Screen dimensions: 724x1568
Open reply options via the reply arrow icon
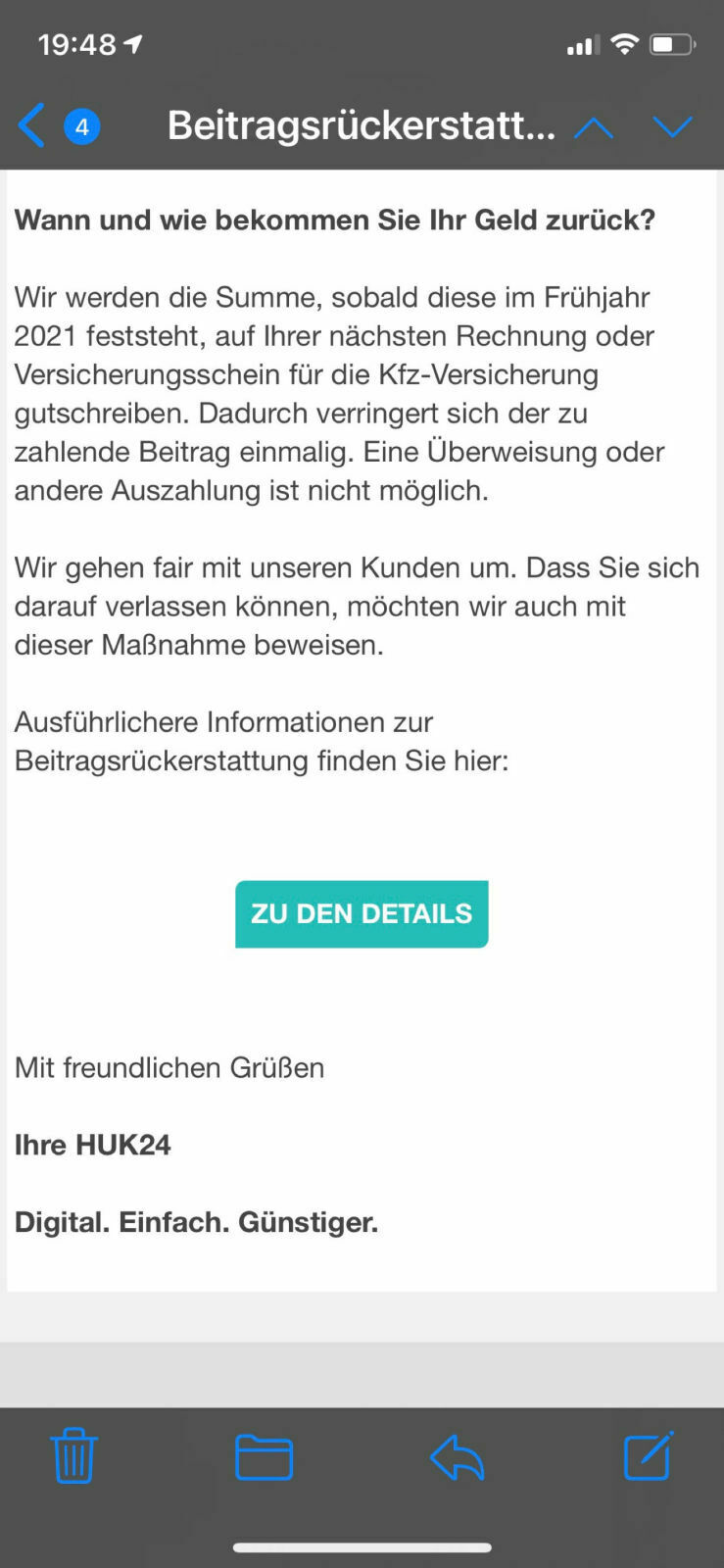click(x=456, y=1457)
